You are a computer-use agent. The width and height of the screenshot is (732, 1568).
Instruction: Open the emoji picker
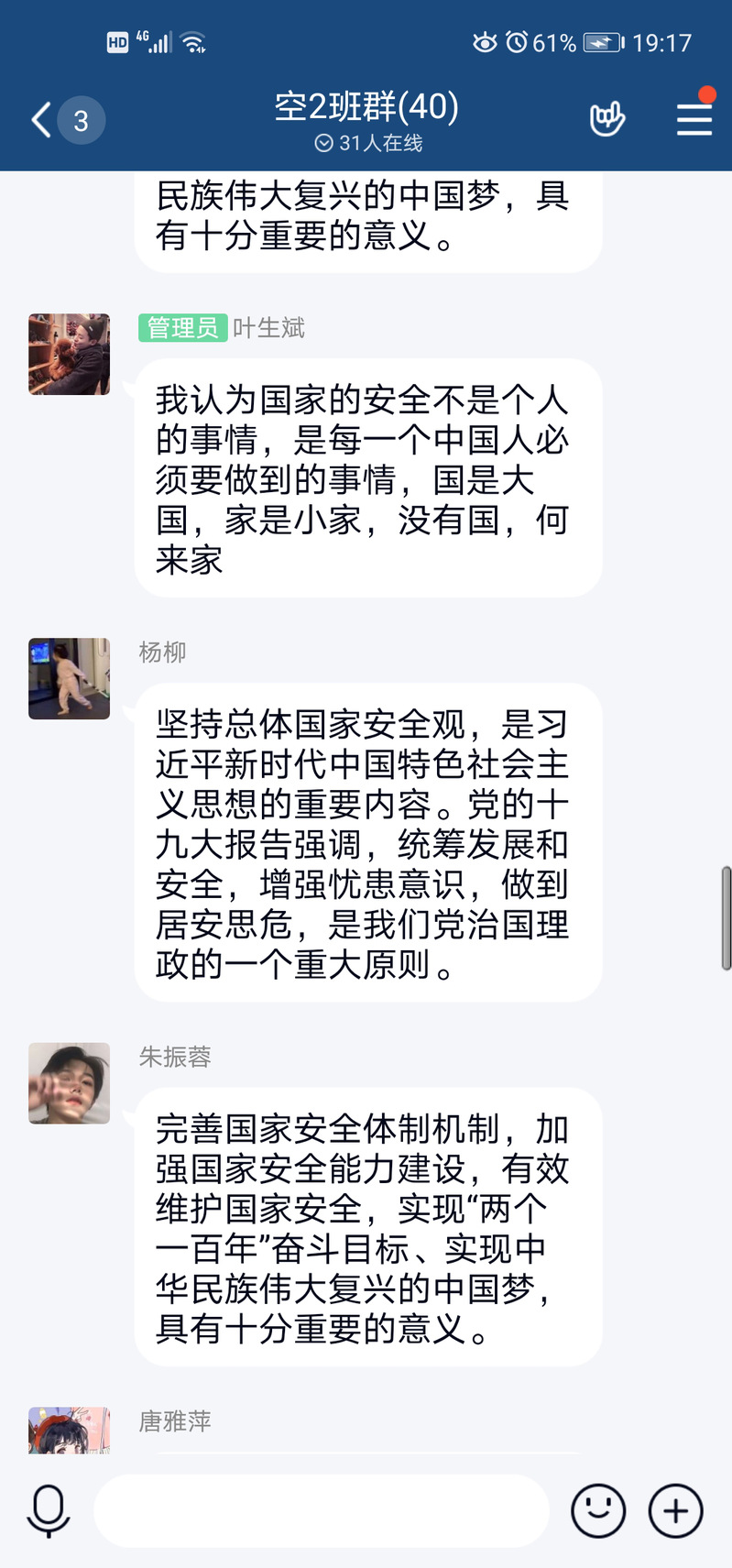[598, 1510]
